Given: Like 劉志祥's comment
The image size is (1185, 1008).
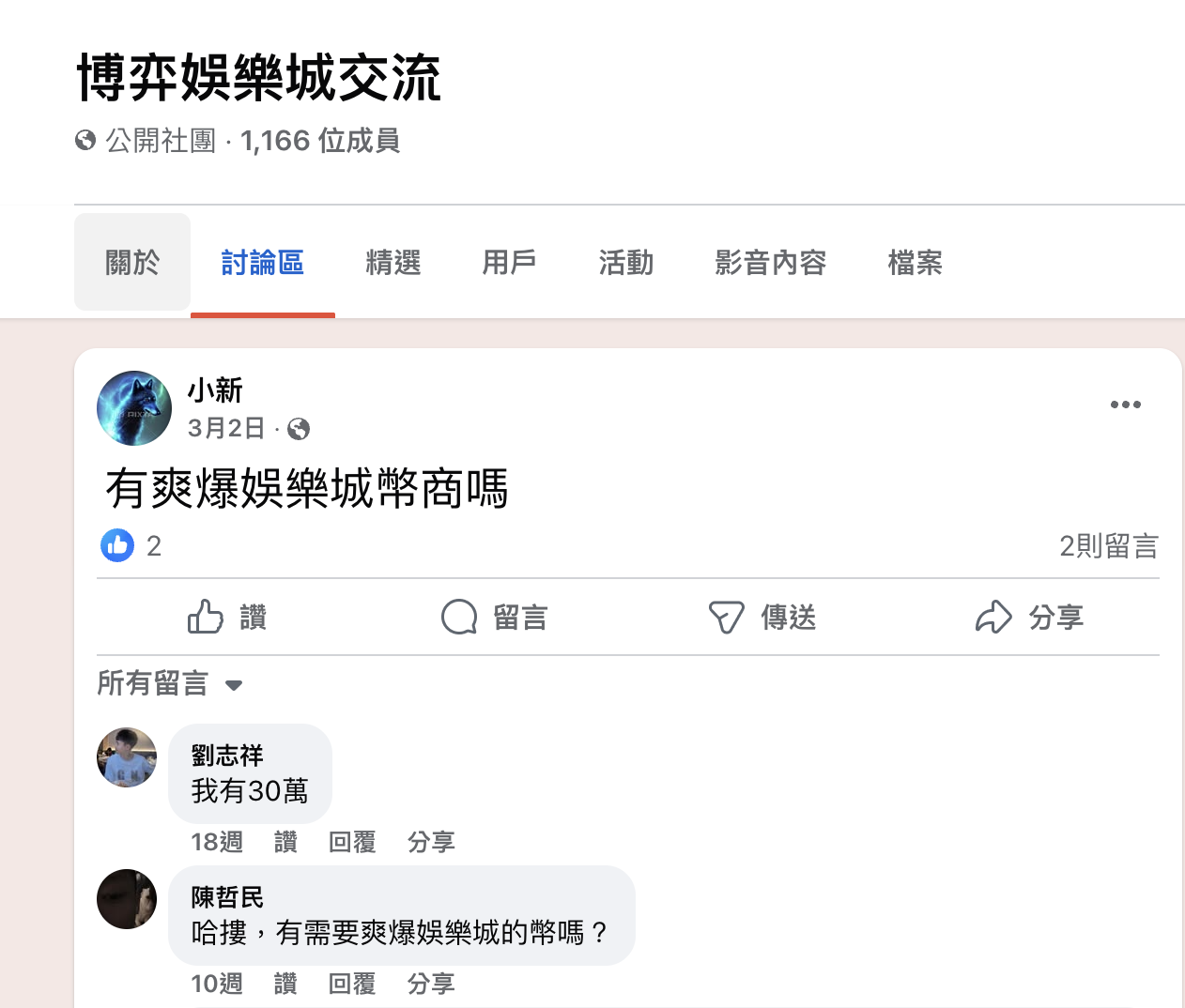Looking at the screenshot, I should click(285, 842).
